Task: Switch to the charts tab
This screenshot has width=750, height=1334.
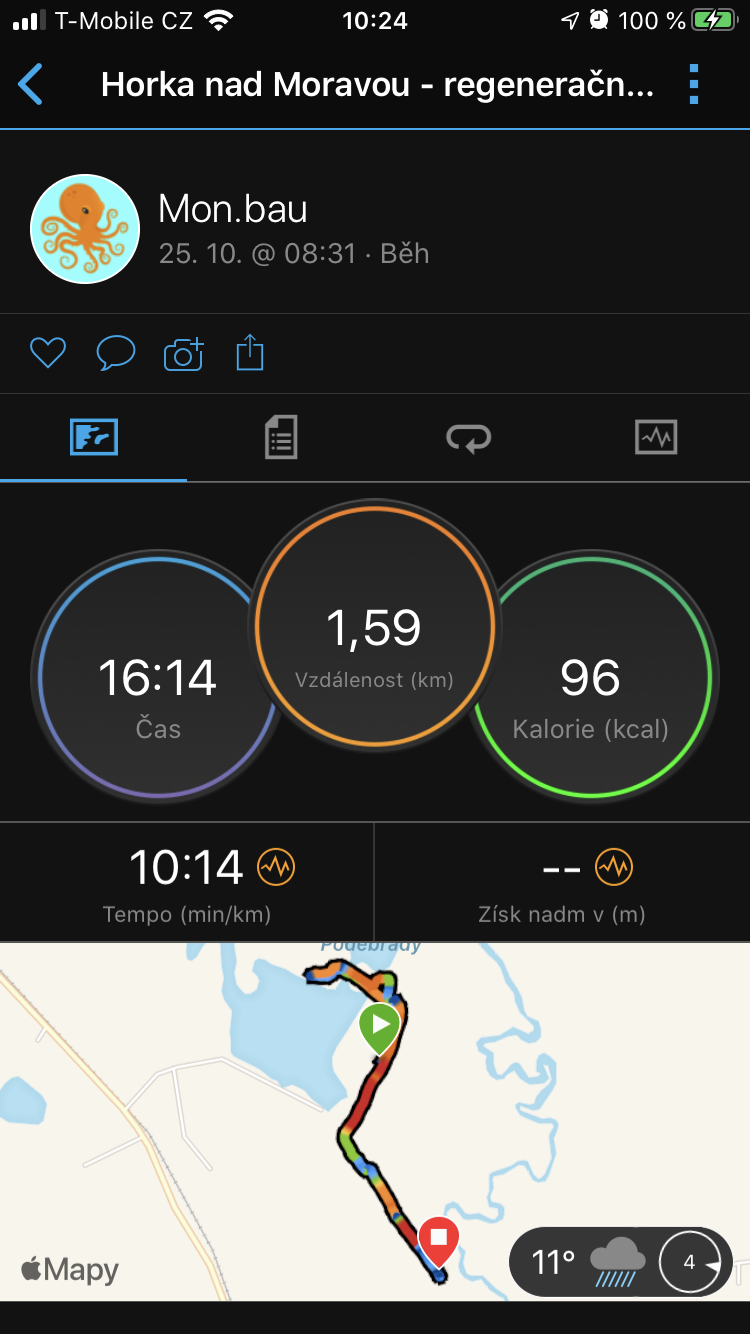Action: [x=656, y=438]
